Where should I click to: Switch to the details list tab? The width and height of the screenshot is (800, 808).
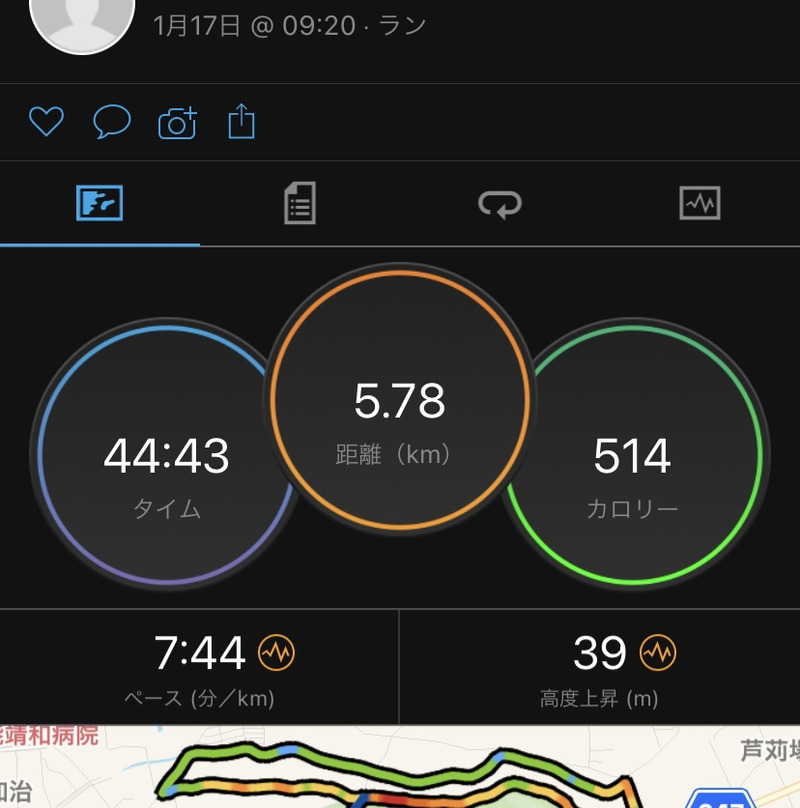click(299, 203)
